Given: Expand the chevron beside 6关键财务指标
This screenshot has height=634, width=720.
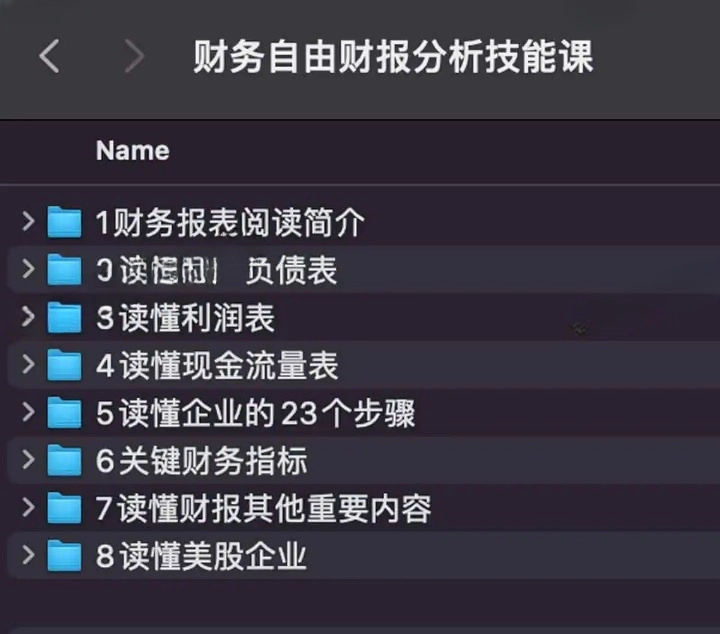Looking at the screenshot, I should pyautogui.click(x=27, y=460).
